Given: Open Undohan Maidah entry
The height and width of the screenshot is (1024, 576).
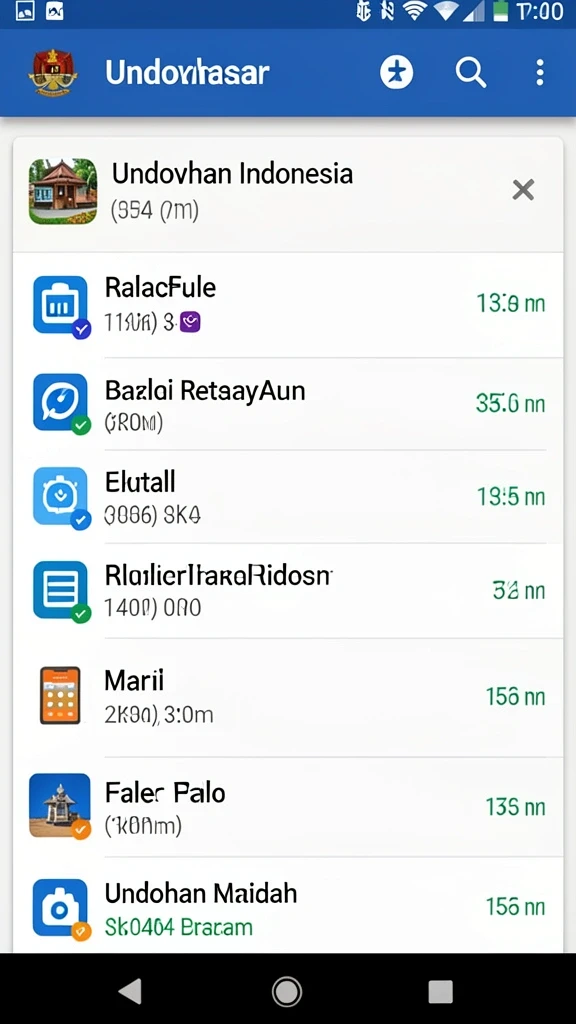Looking at the screenshot, I should click(288, 906).
